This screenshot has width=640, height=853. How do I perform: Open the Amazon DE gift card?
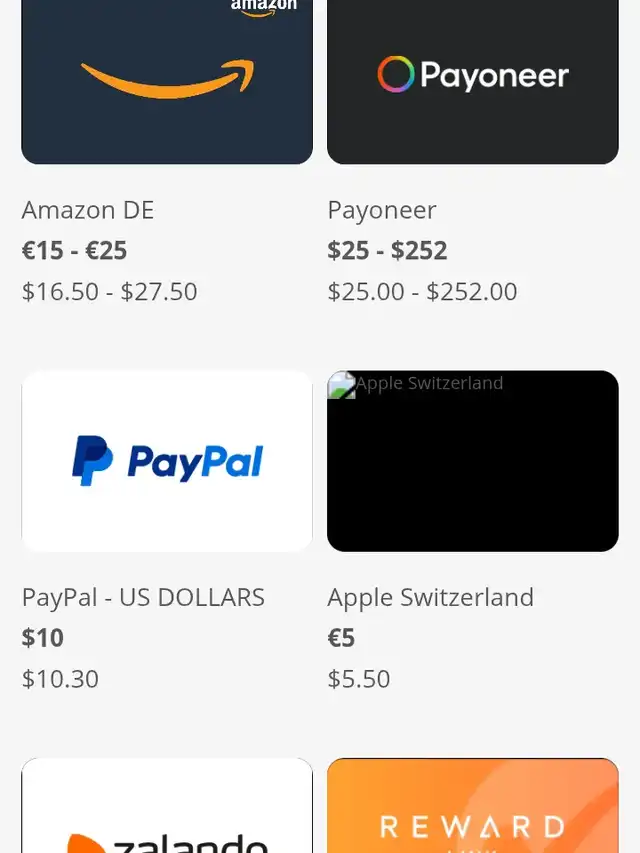pyautogui.click(x=167, y=80)
